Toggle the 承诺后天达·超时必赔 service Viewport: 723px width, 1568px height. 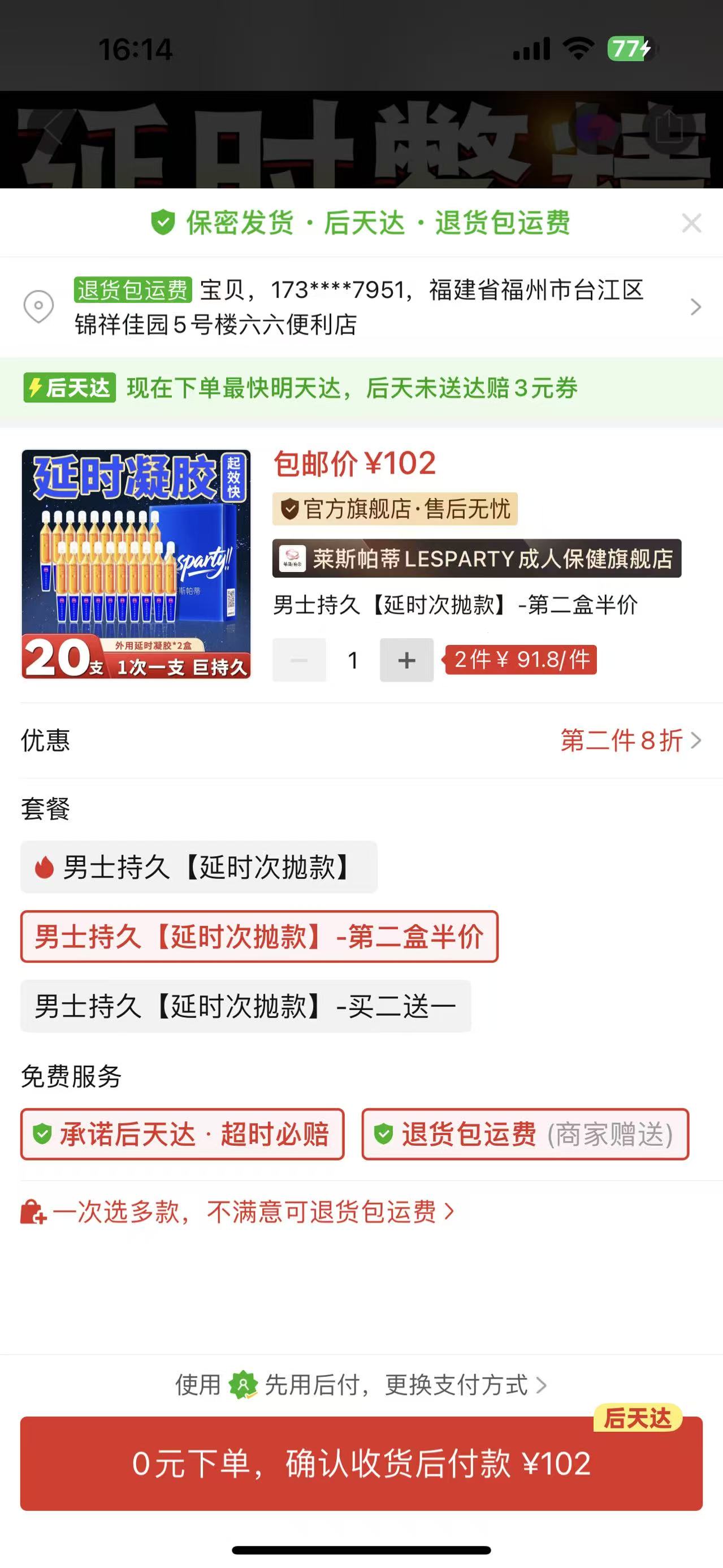click(x=182, y=1134)
